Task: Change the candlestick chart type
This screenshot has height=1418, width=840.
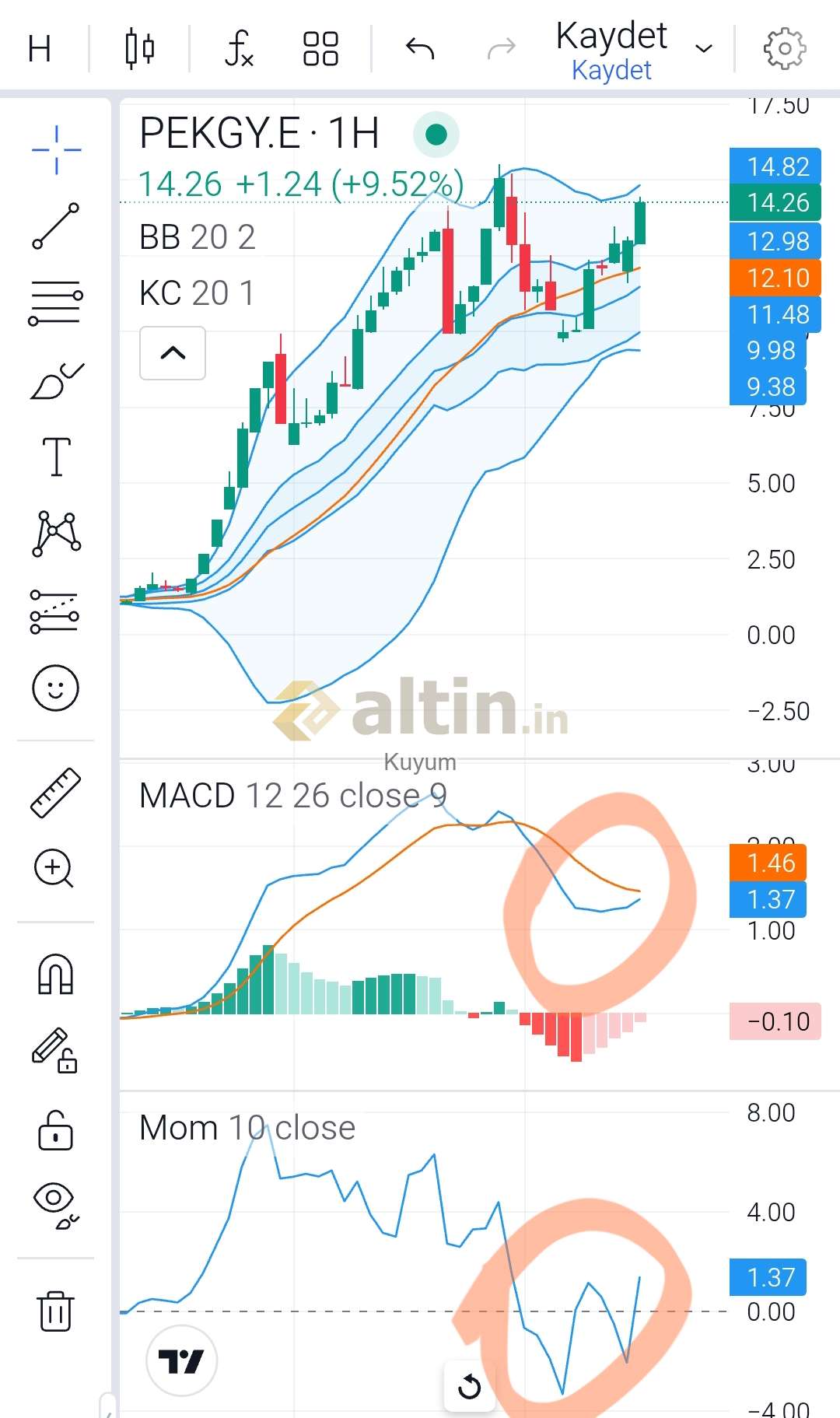Action: 139,49
